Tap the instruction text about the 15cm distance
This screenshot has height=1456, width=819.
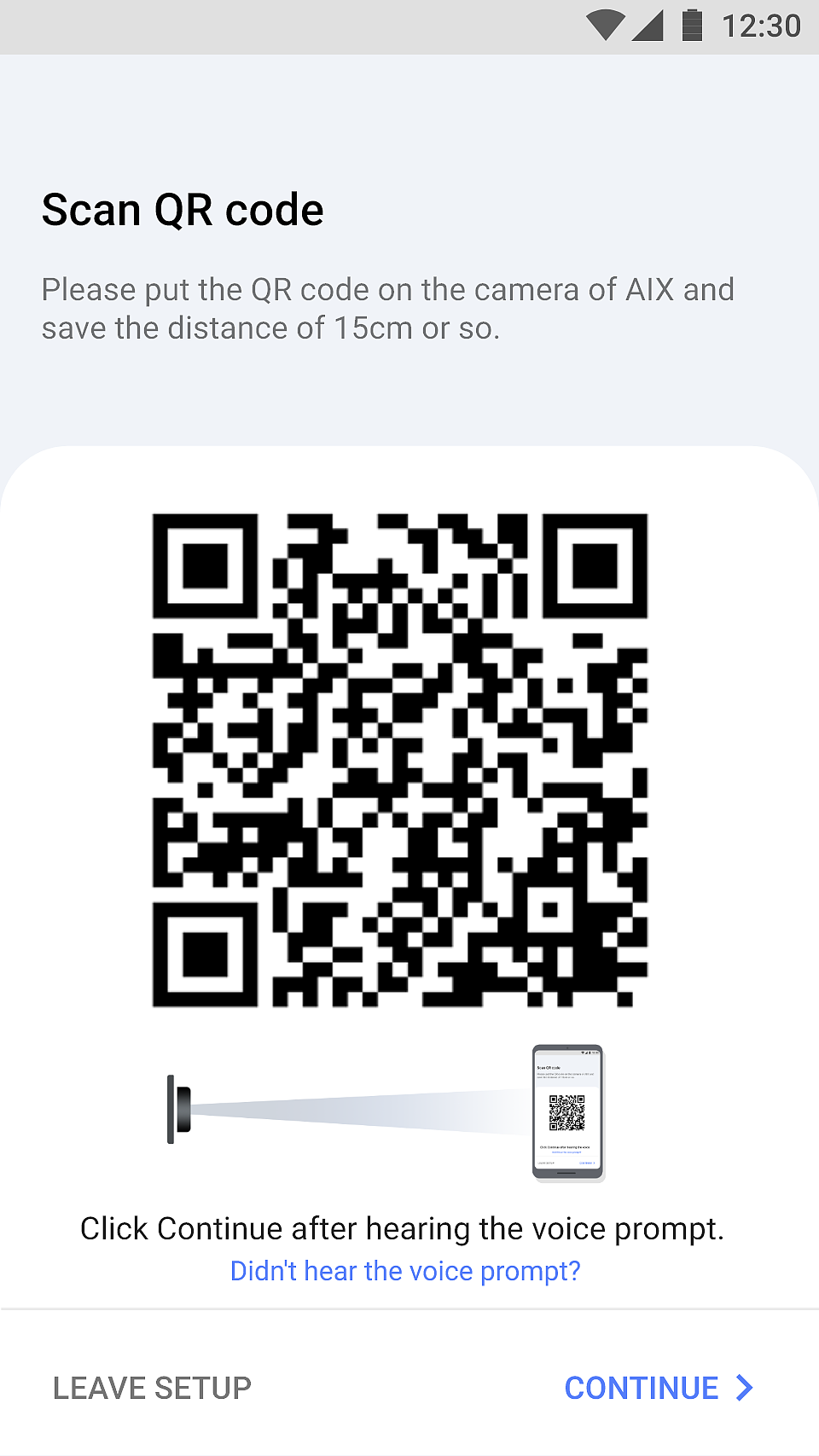[x=388, y=308]
